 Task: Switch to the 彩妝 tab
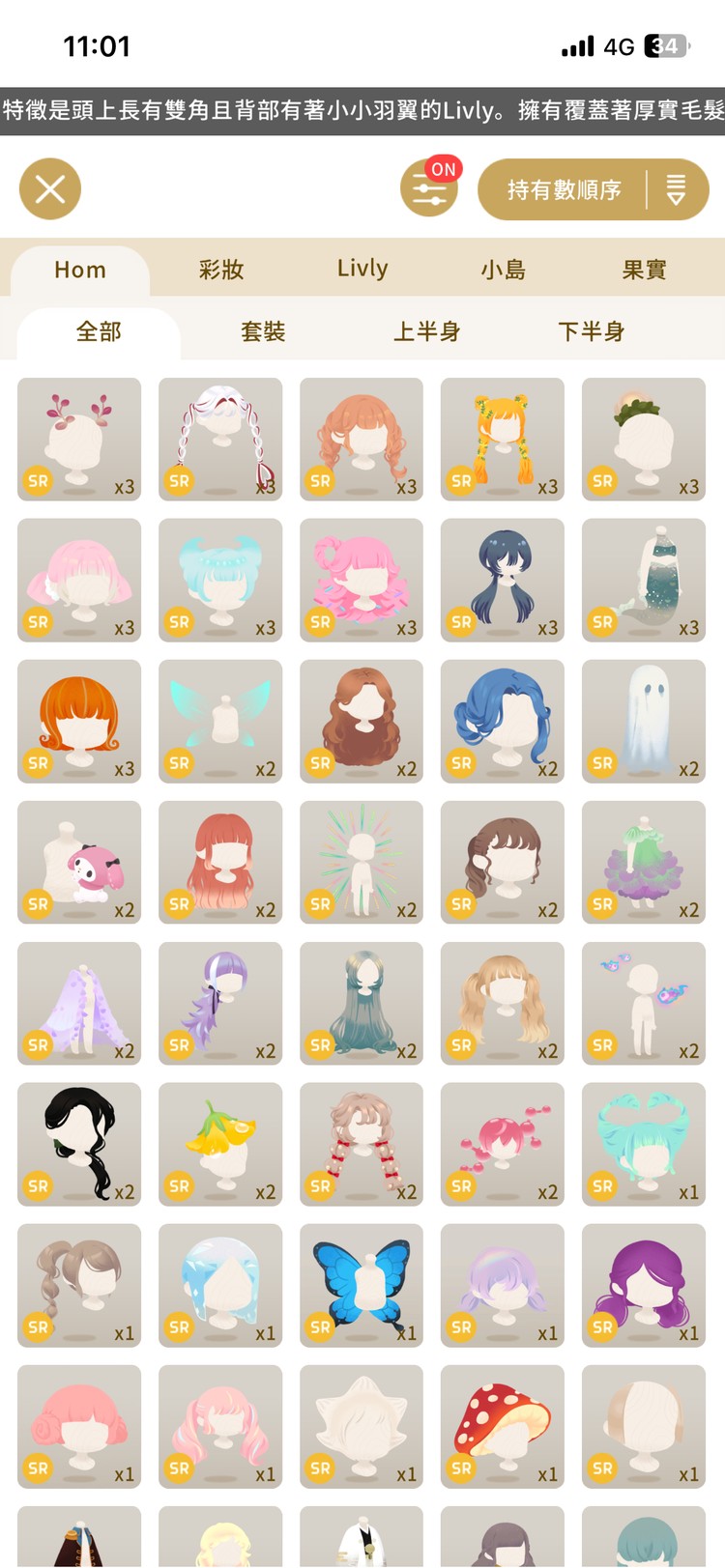pyautogui.click(x=221, y=270)
